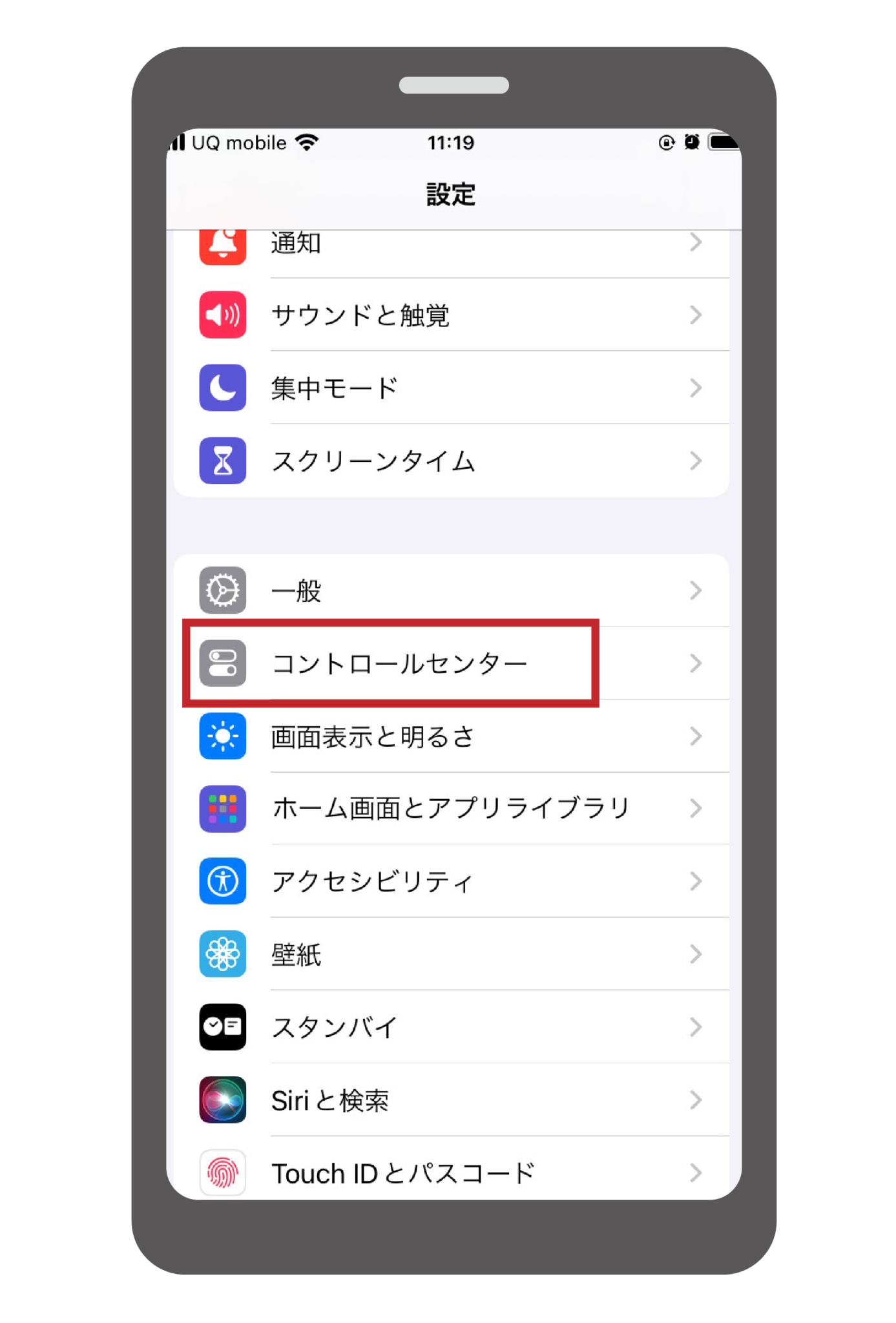Open 画面表示と明るさ settings
Screen dimensions: 896x1323
(451, 736)
